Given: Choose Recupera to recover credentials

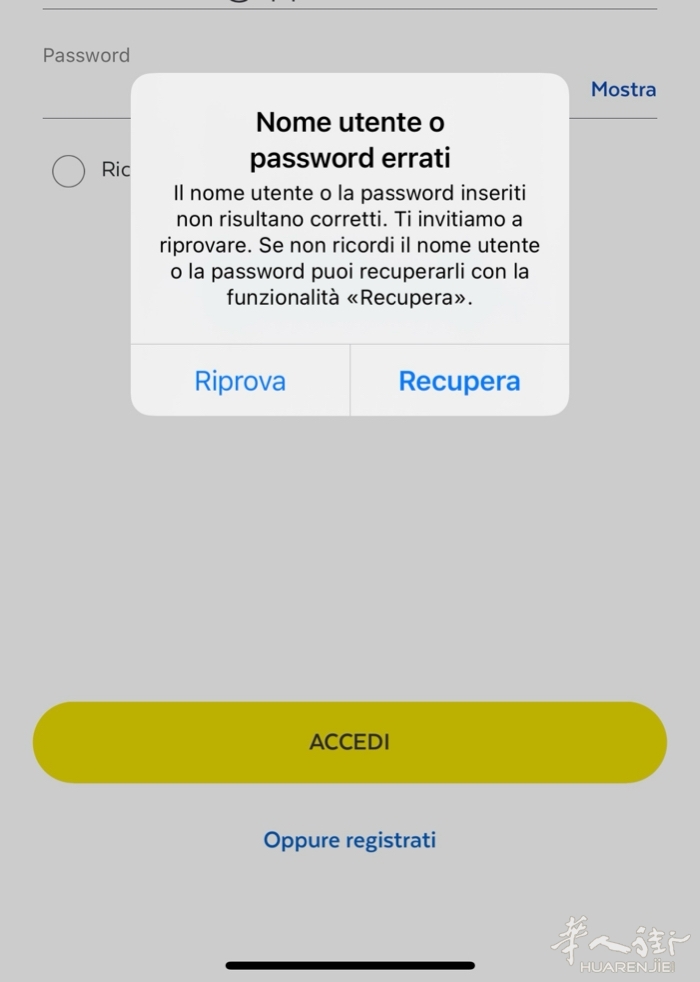Looking at the screenshot, I should pos(459,381).
